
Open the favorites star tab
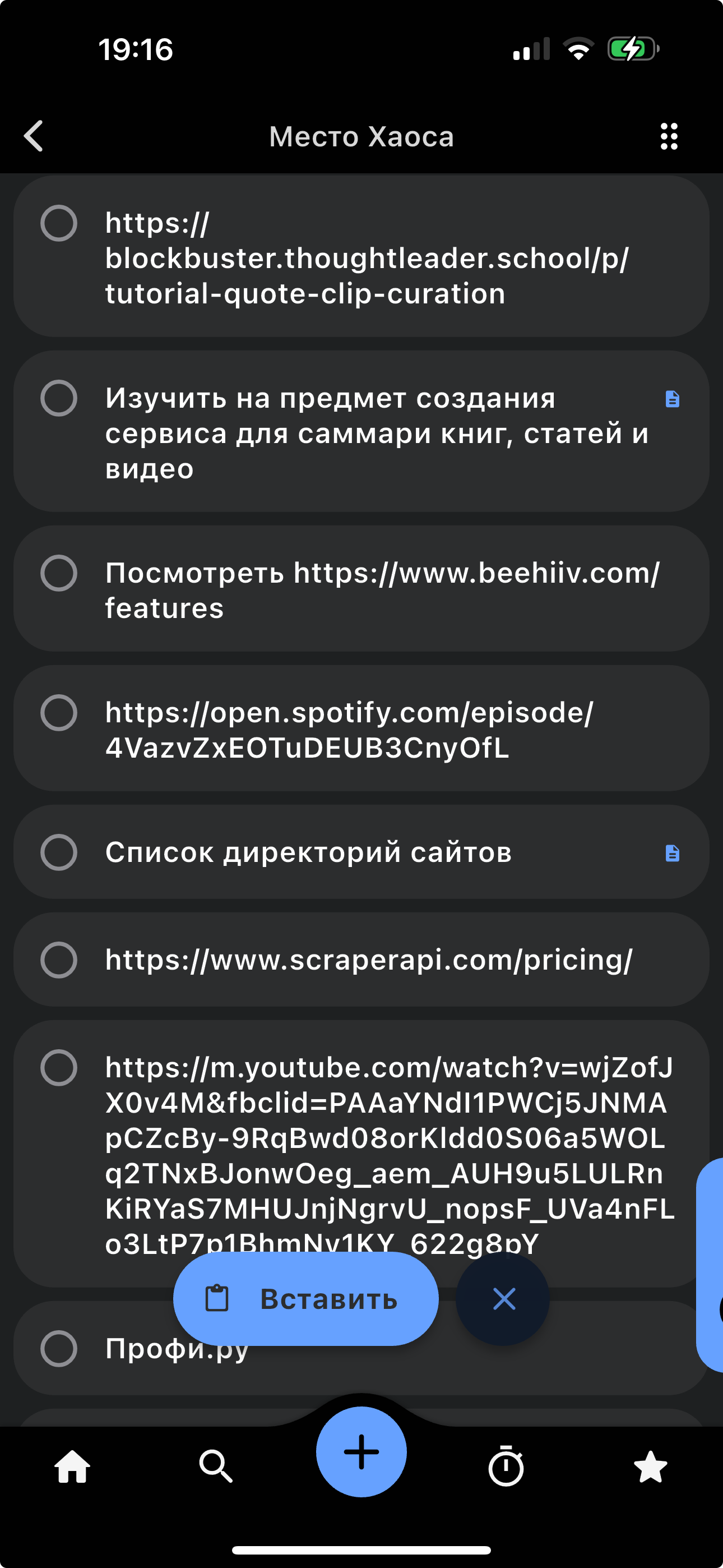point(650,1467)
